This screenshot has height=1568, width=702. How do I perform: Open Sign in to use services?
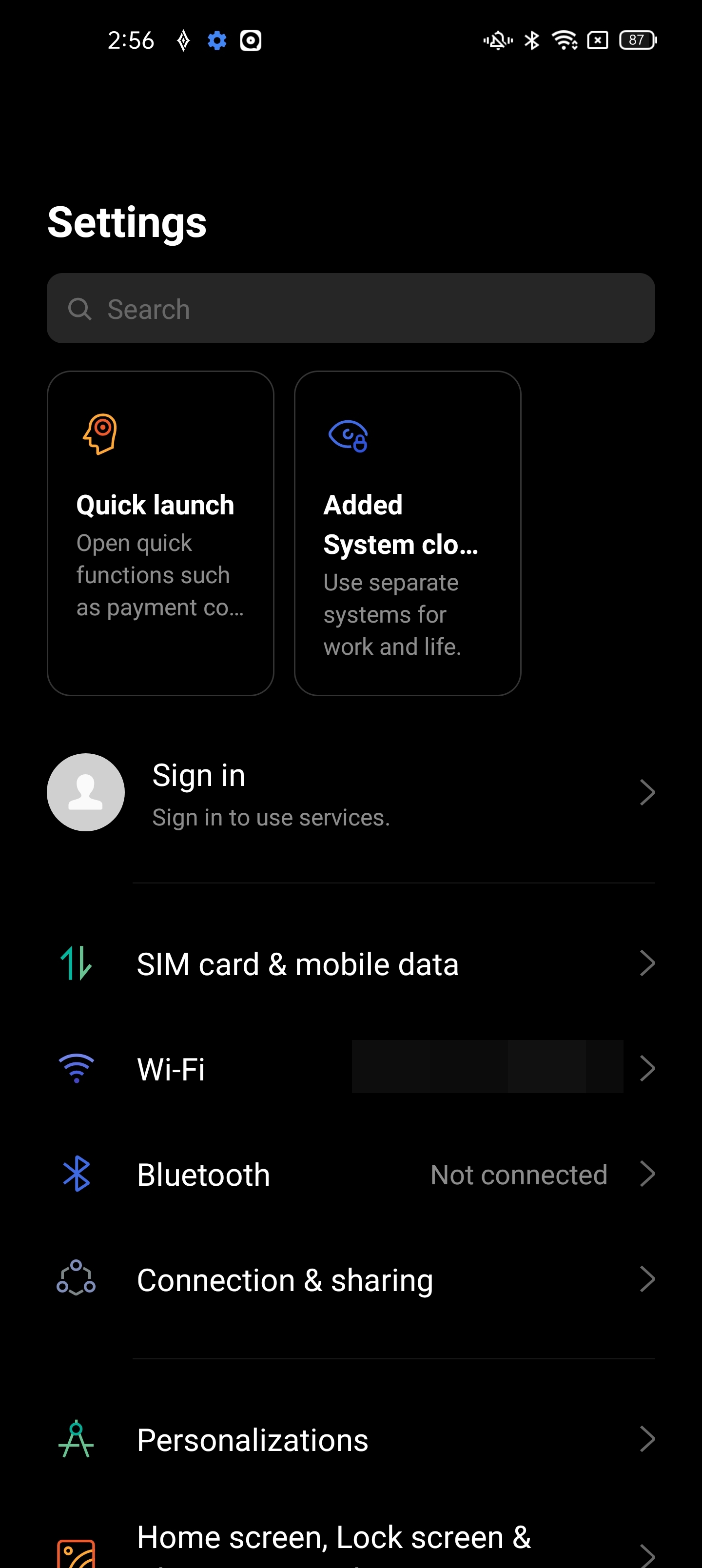pos(351,792)
